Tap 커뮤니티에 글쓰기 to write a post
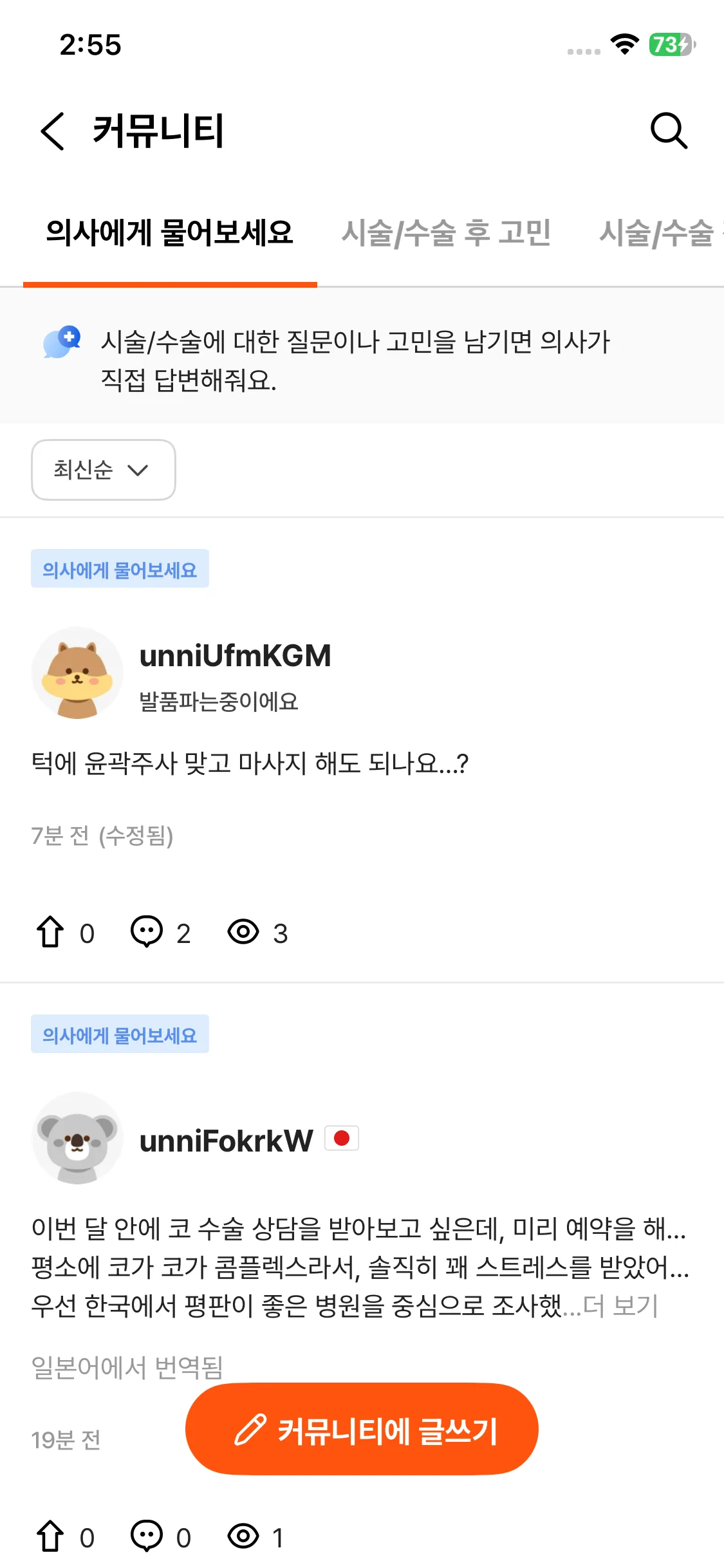The image size is (724, 1568). click(362, 1429)
